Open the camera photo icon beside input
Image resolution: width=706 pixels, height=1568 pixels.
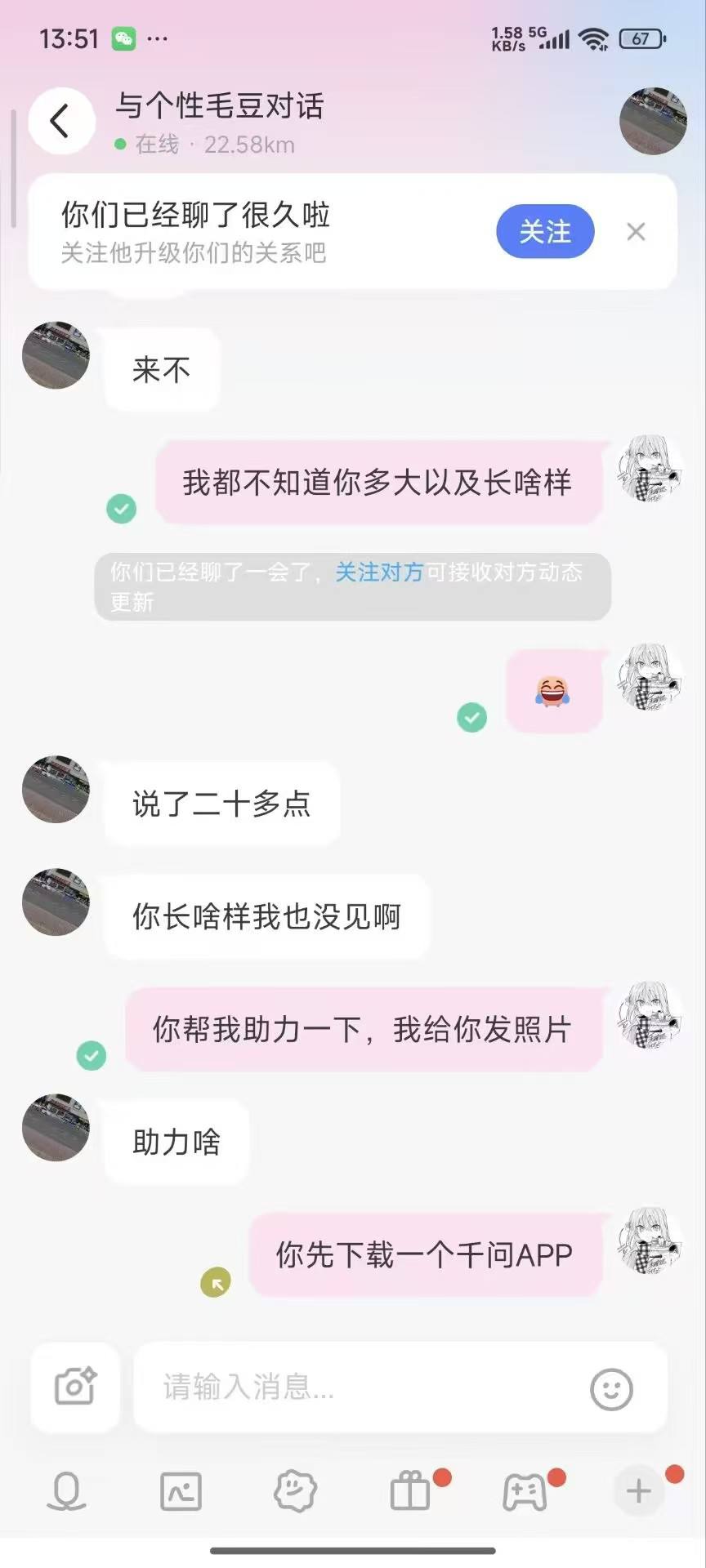75,1387
